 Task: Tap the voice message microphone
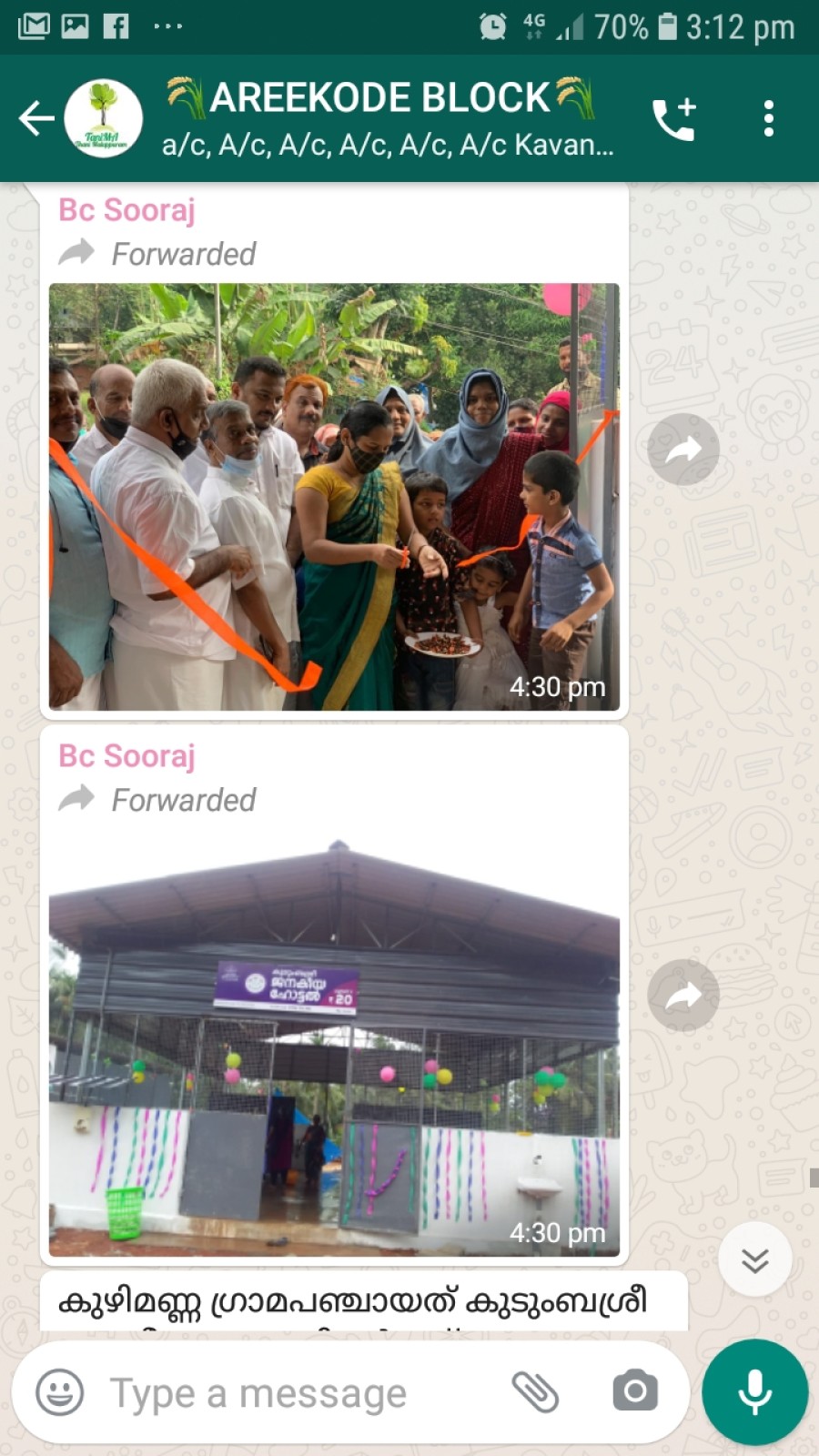tap(754, 1392)
